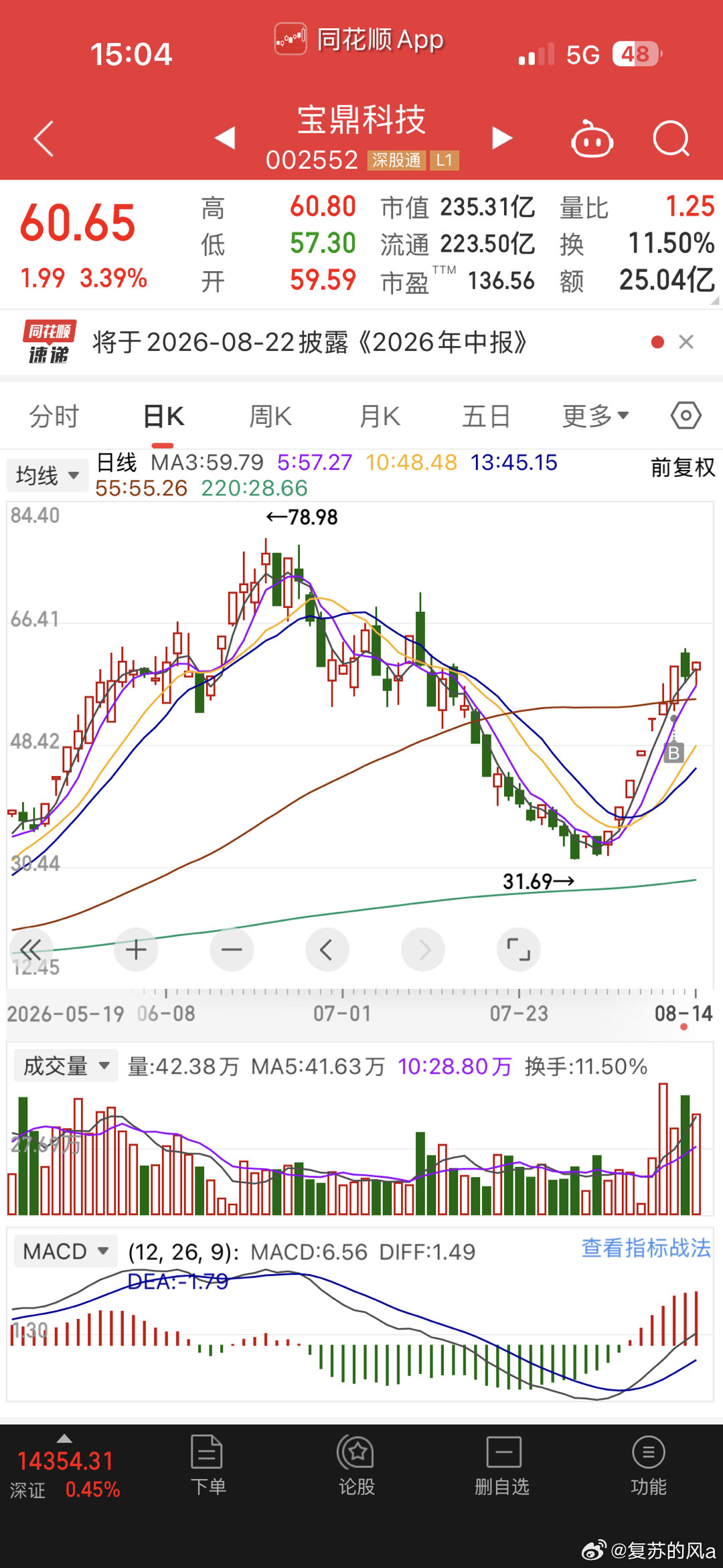Zoom in the K-line chart with plus
The height and width of the screenshot is (1568, 723).
136,949
